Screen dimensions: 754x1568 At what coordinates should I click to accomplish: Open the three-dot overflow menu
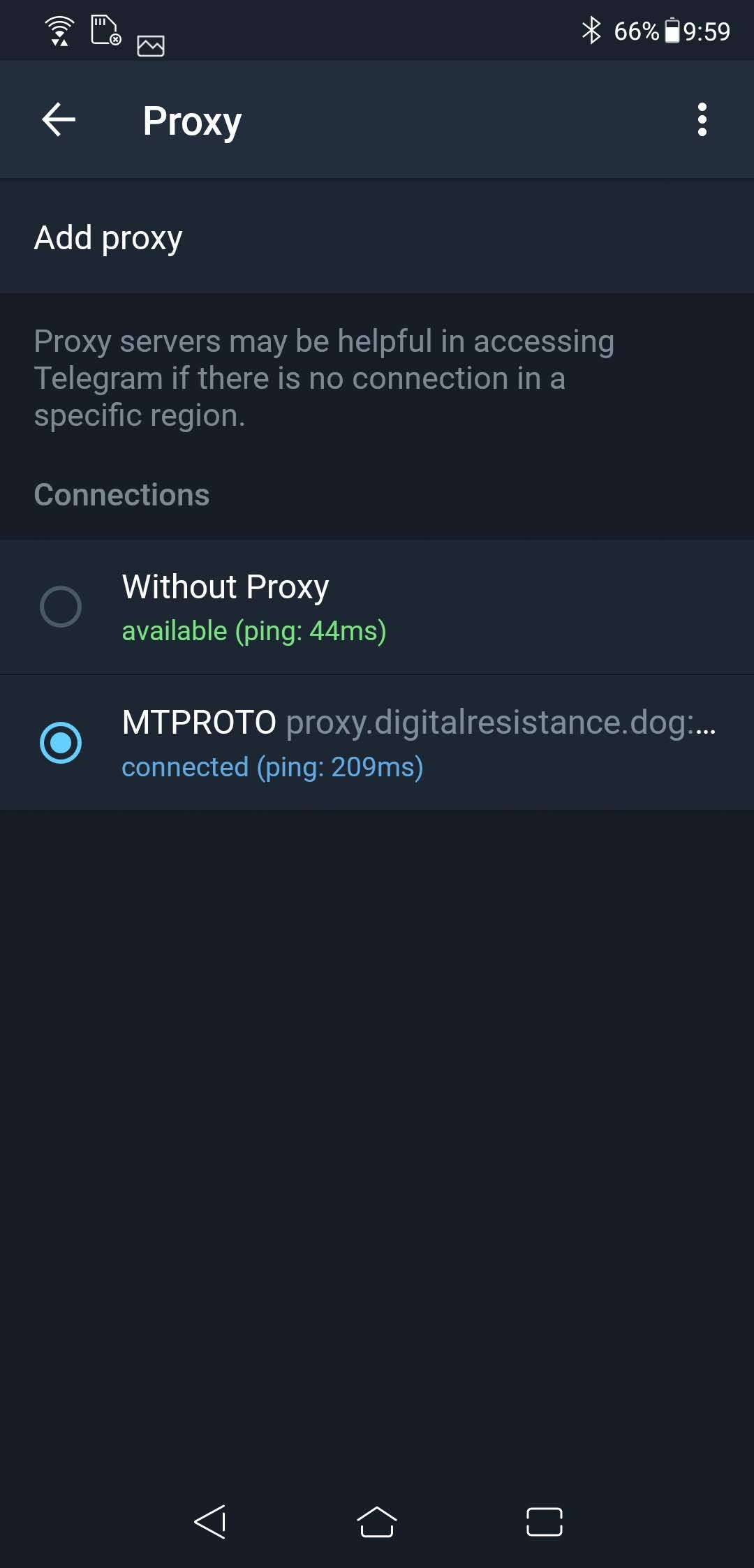702,119
